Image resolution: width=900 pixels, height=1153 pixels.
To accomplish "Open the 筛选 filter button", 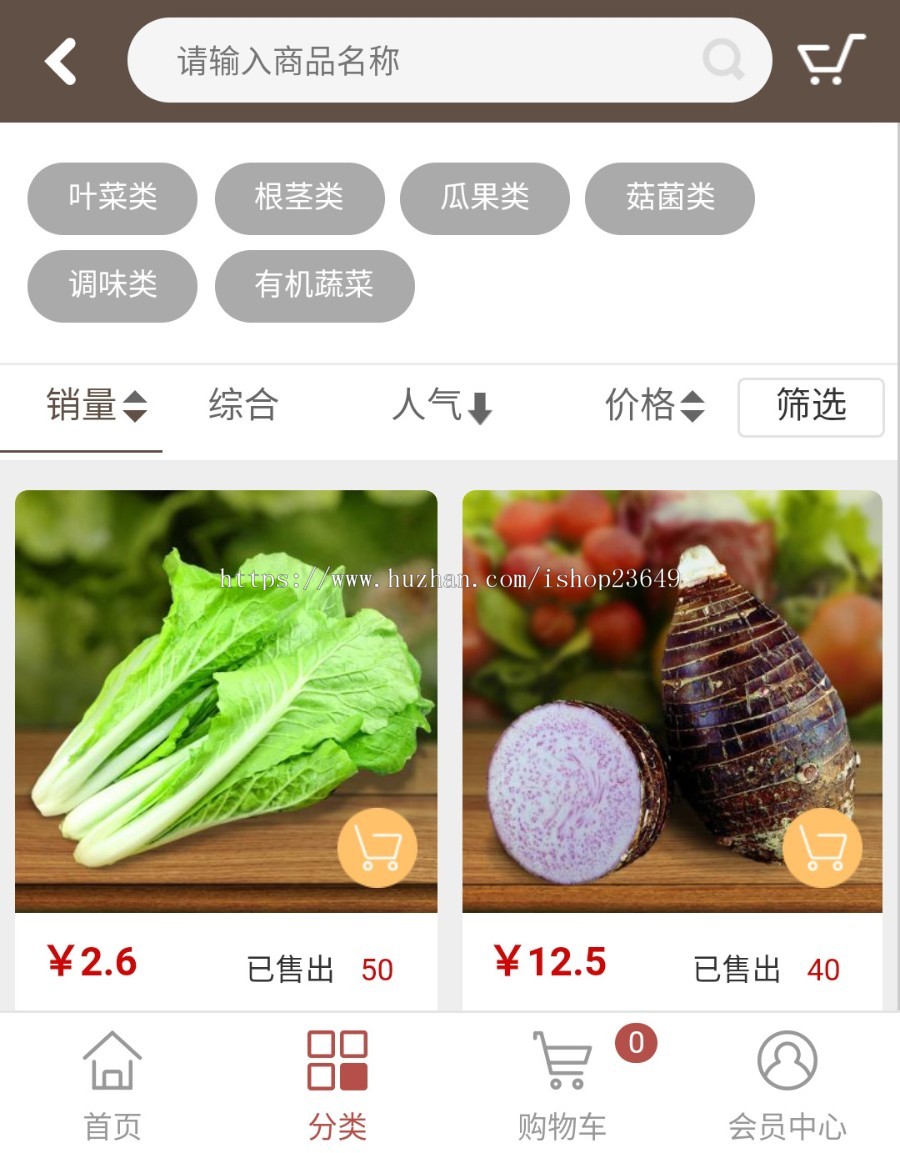I will pos(810,406).
